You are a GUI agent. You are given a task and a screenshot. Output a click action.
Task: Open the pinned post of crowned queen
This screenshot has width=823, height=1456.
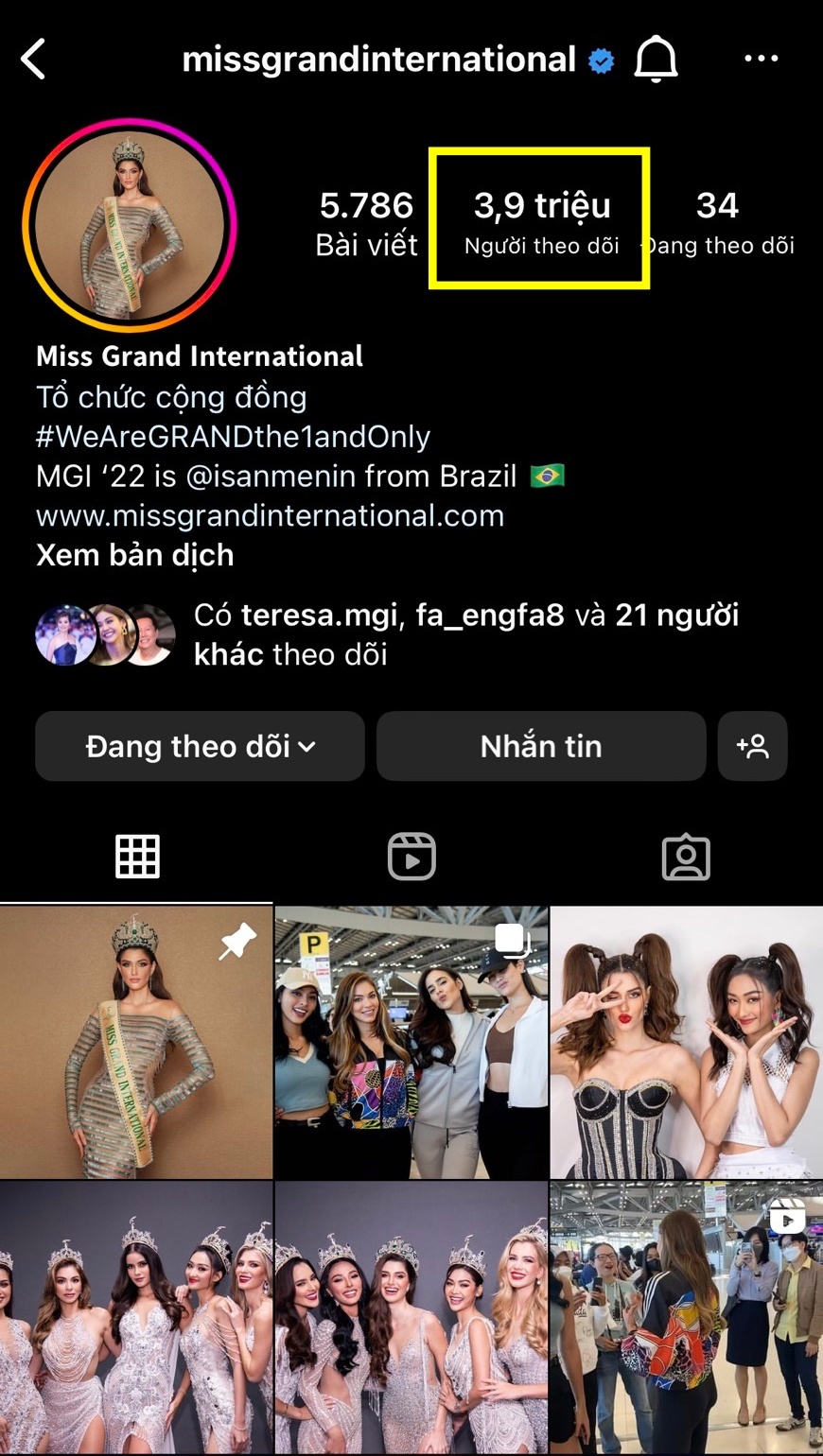136,1041
